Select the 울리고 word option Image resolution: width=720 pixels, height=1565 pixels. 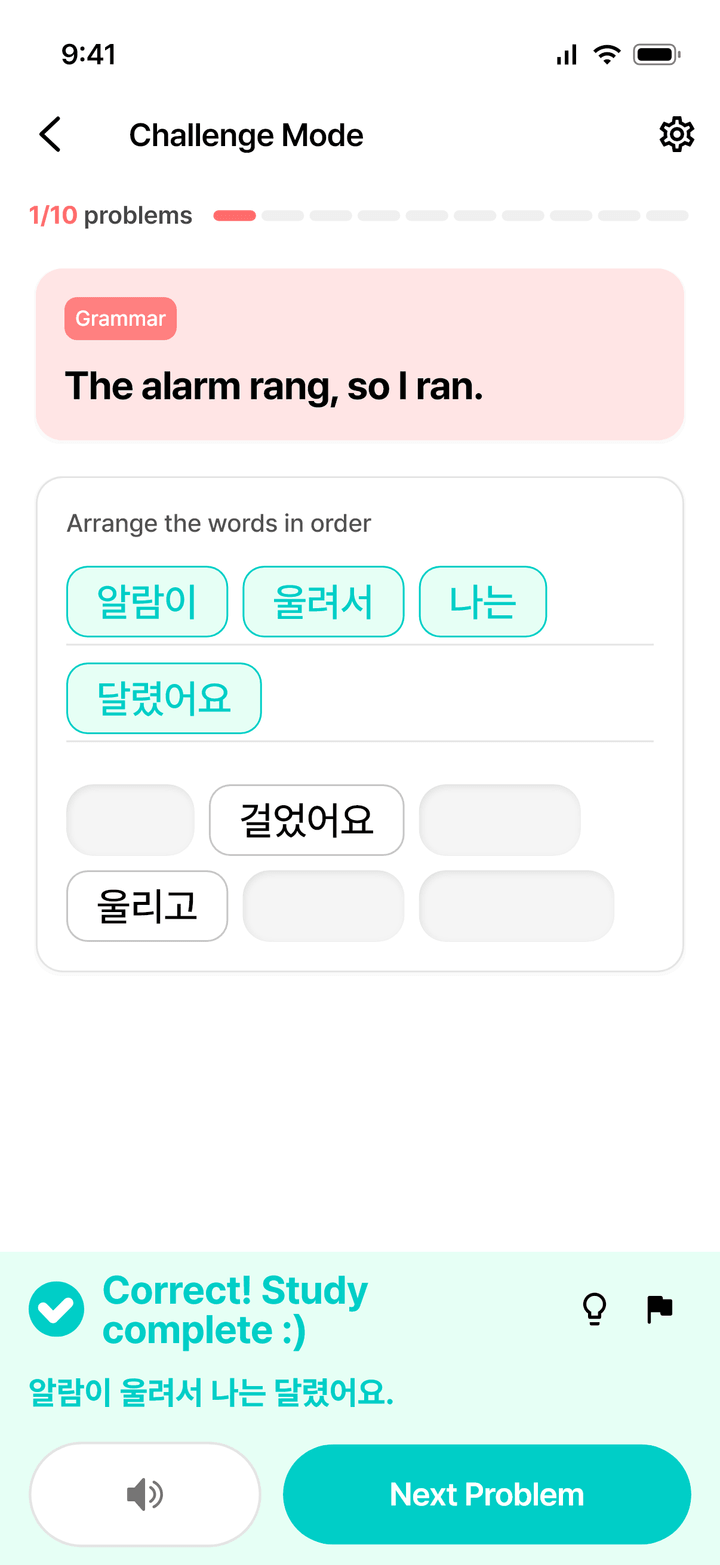coord(147,906)
